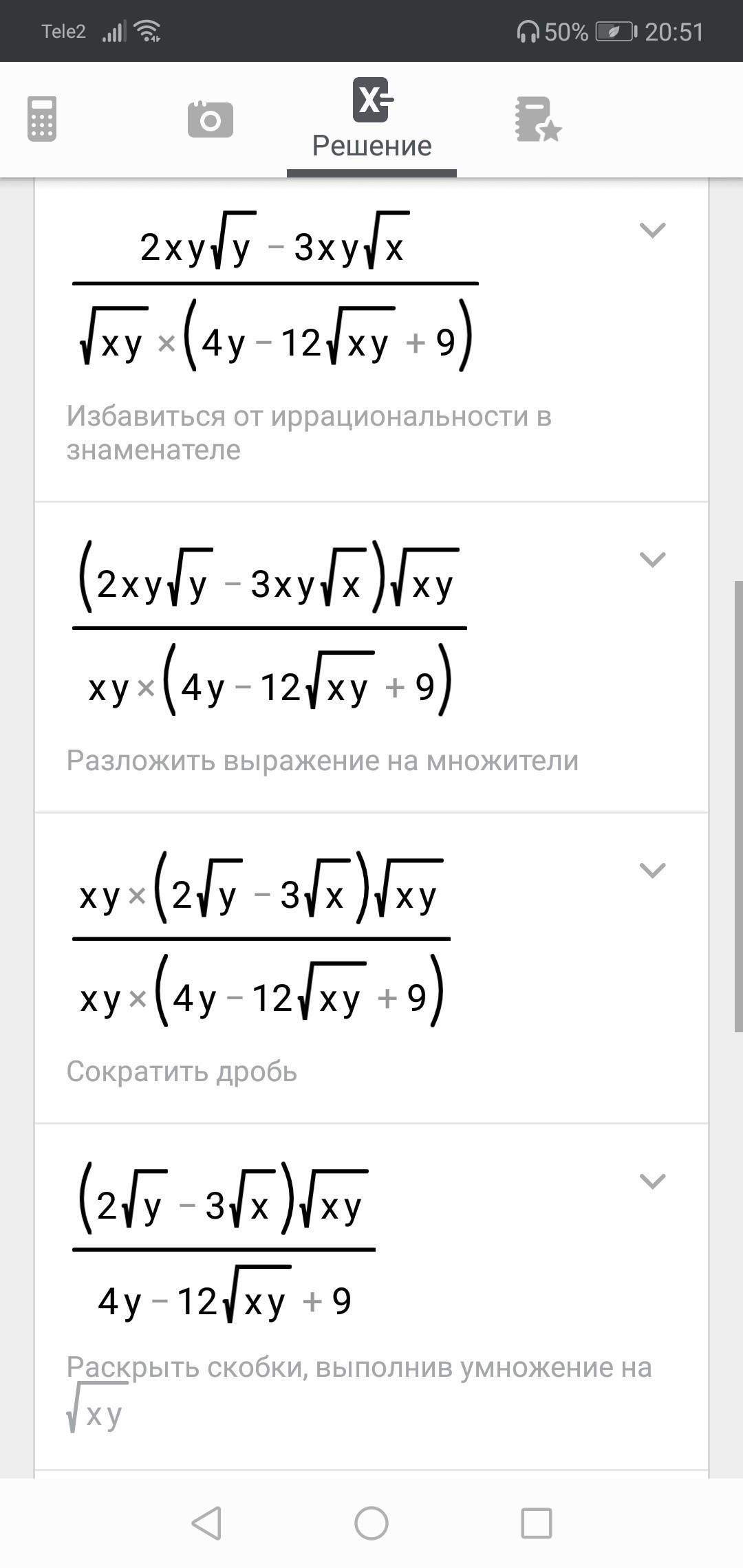Go back with the system back button
The width and height of the screenshot is (743, 1568).
[x=206, y=1523]
